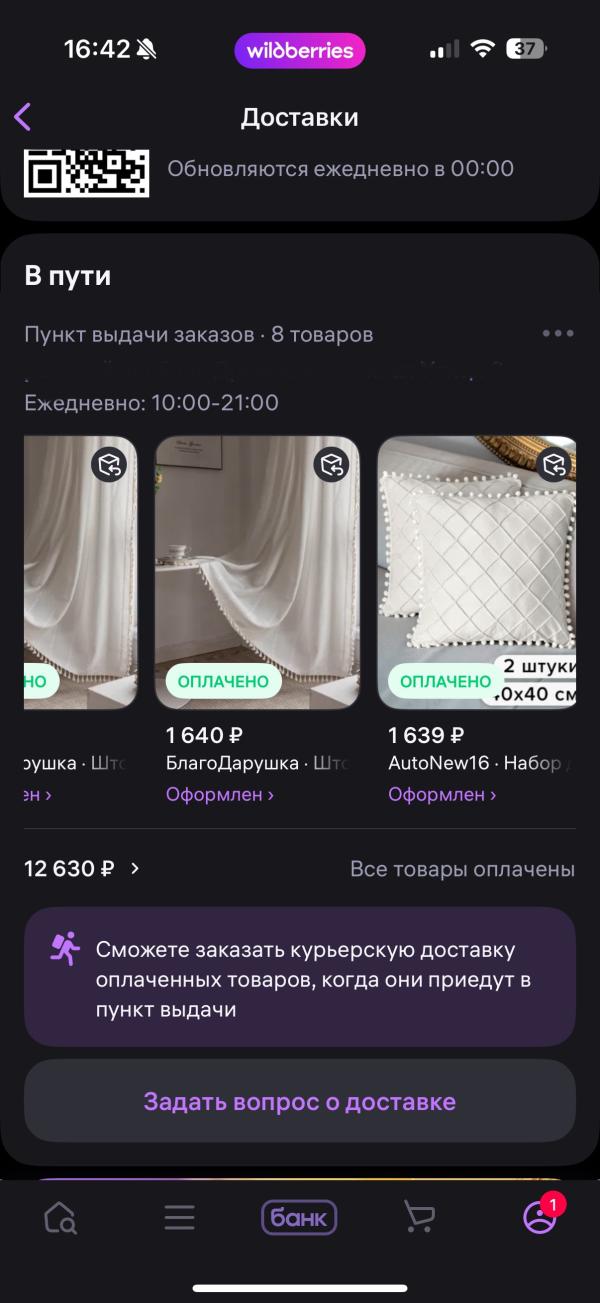This screenshot has height=1303, width=600.
Task: Open the three-dot menu for pickup point order
Action: coord(557,334)
